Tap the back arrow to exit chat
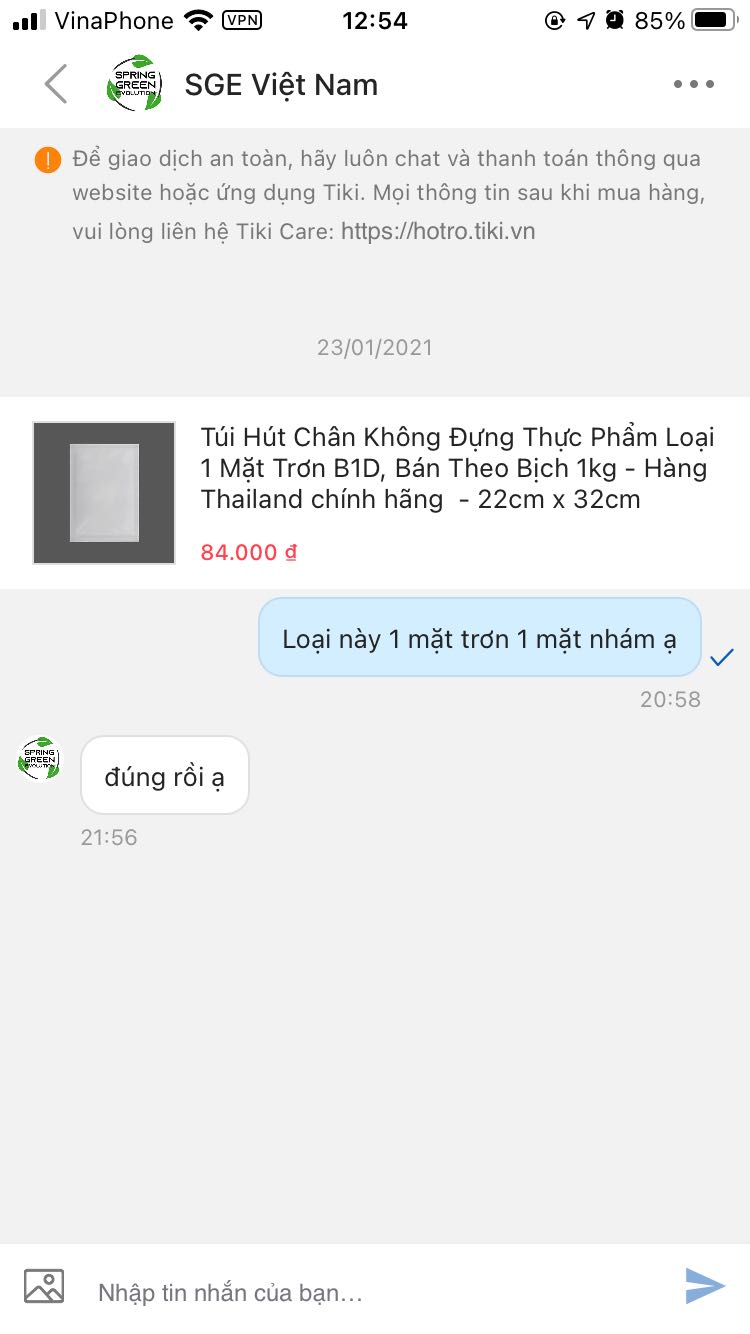750x1334 pixels. click(x=55, y=84)
